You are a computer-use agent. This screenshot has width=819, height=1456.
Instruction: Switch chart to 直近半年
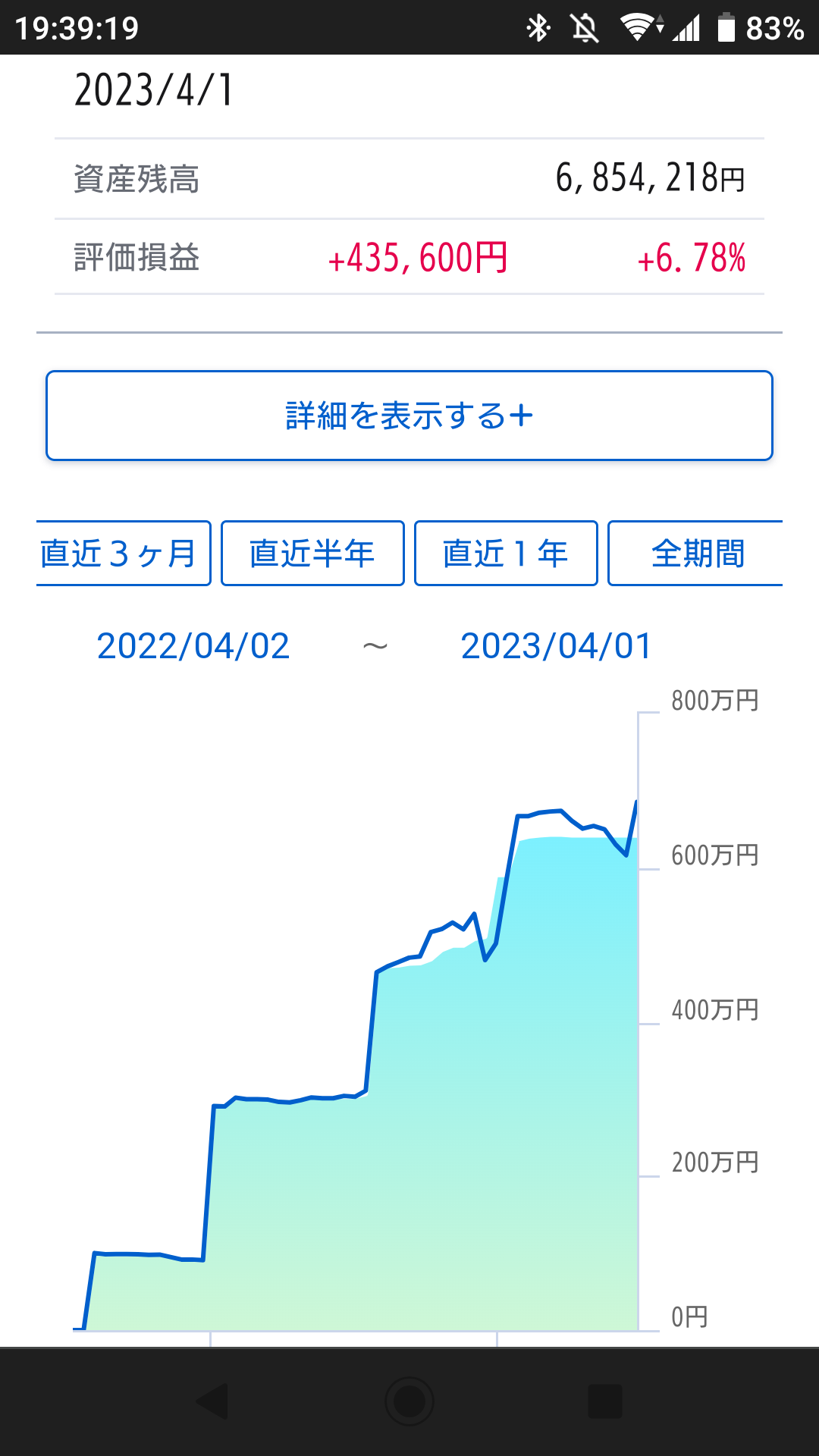pos(312,554)
